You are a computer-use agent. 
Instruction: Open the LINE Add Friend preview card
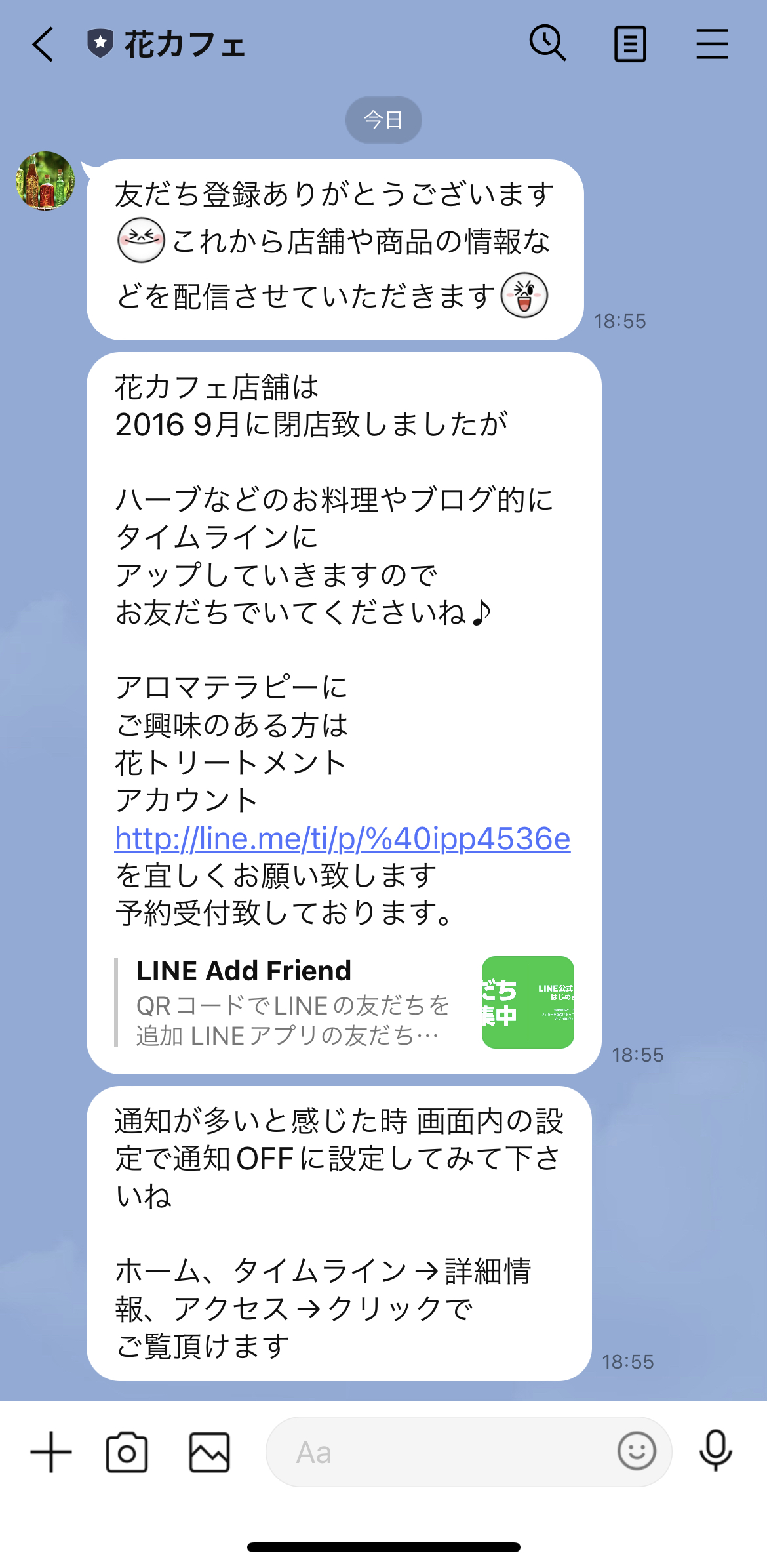point(344,1002)
